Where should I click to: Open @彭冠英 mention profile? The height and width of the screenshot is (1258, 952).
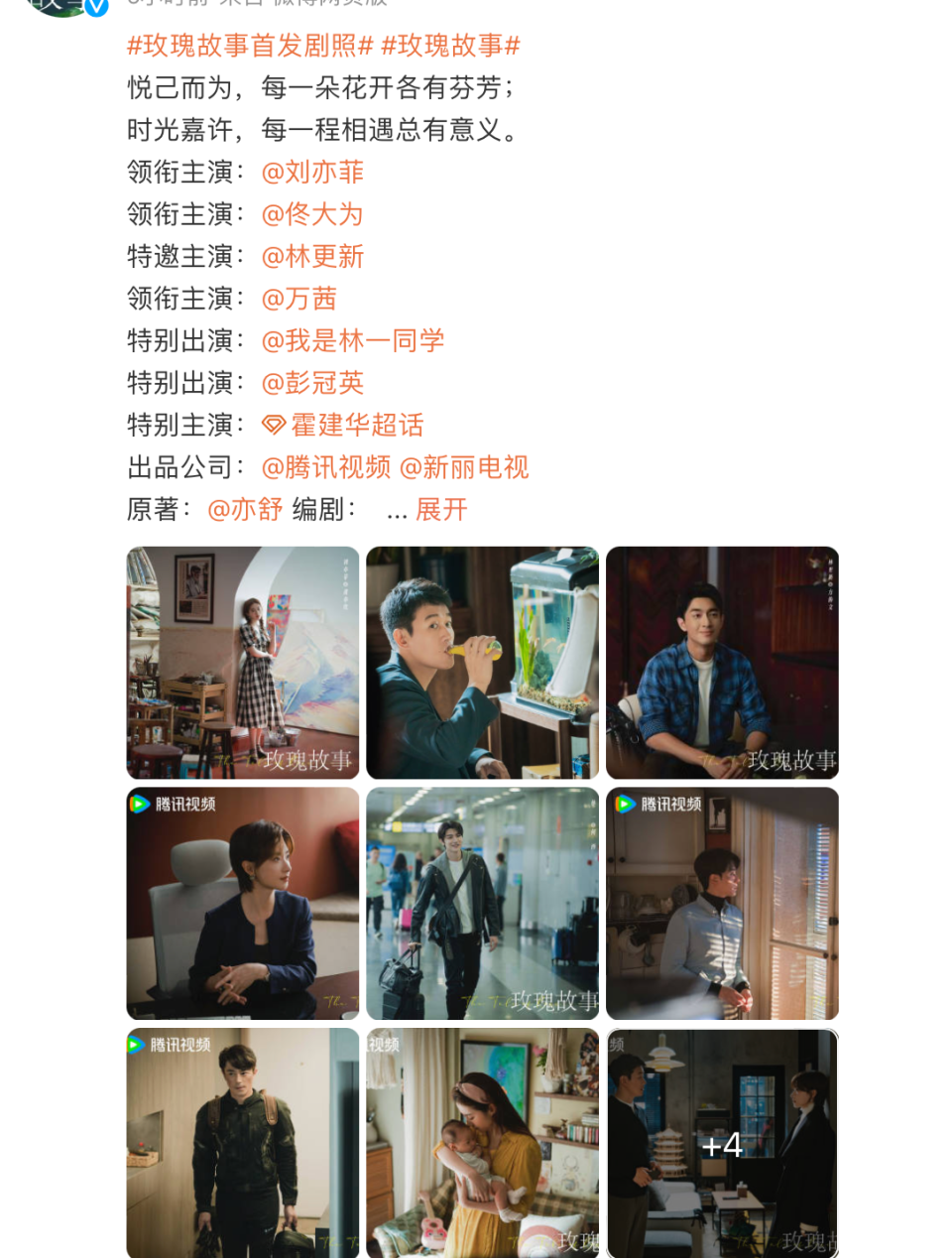click(312, 383)
